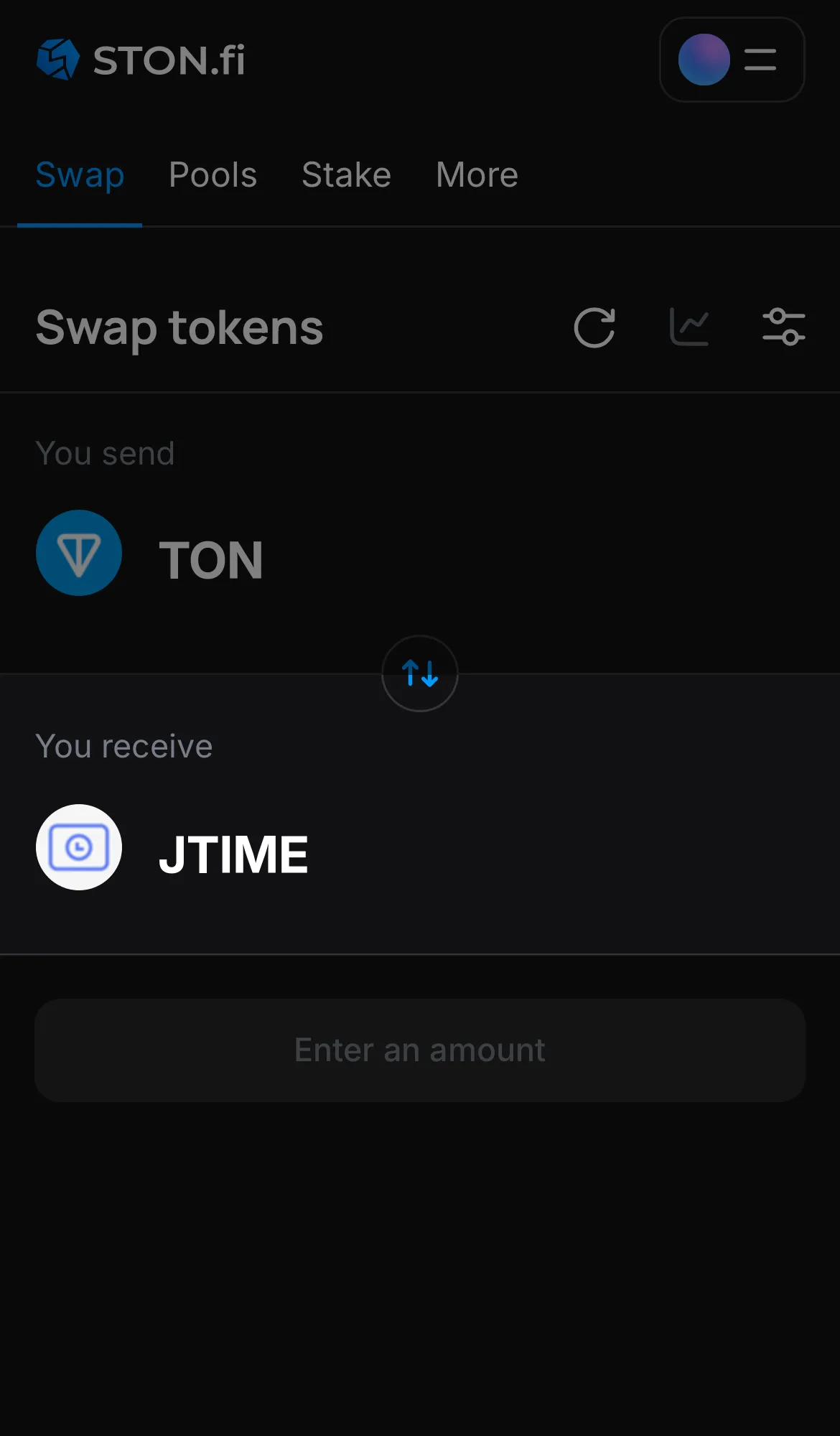Switch to the Stake tab
The height and width of the screenshot is (1436, 840).
(346, 174)
